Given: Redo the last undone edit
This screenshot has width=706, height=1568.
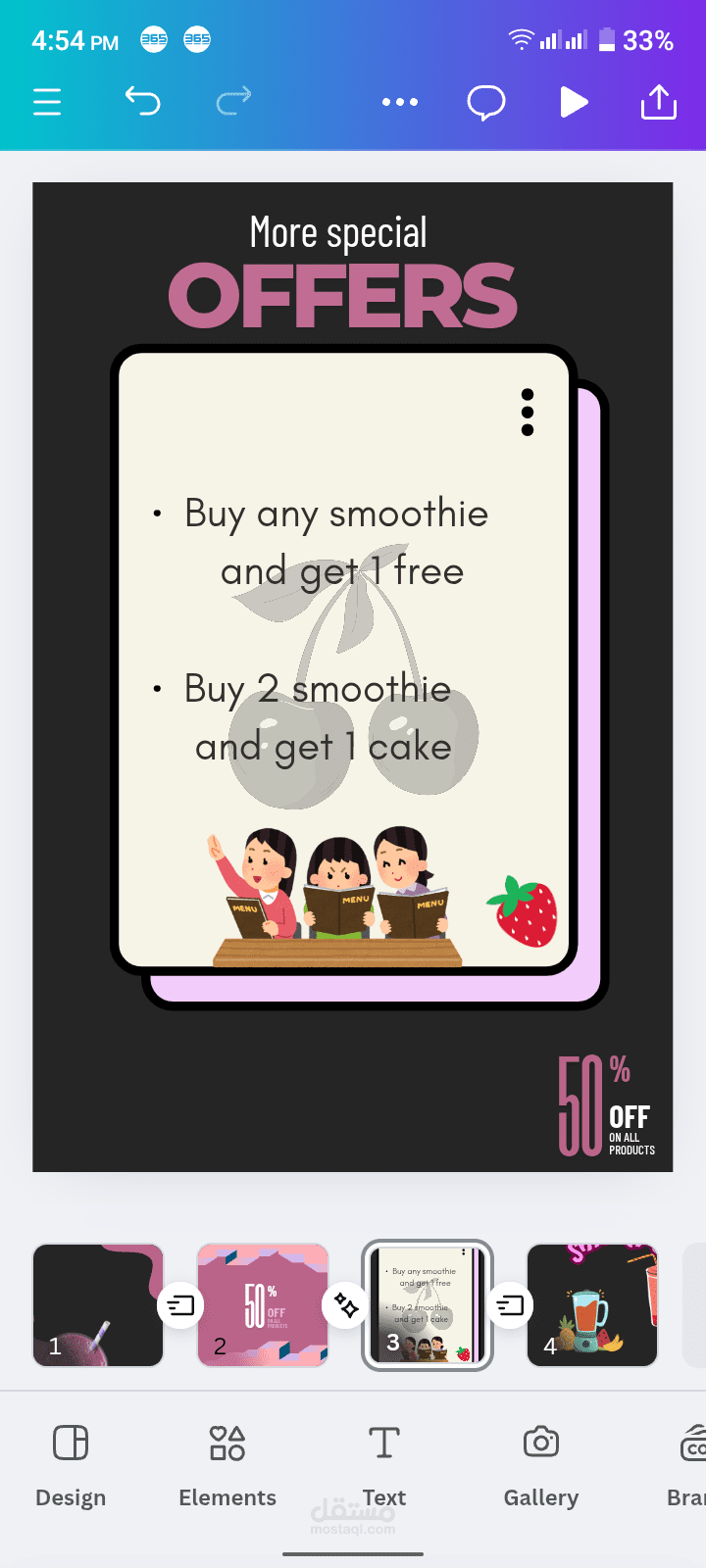Looking at the screenshot, I should pos(233,101).
